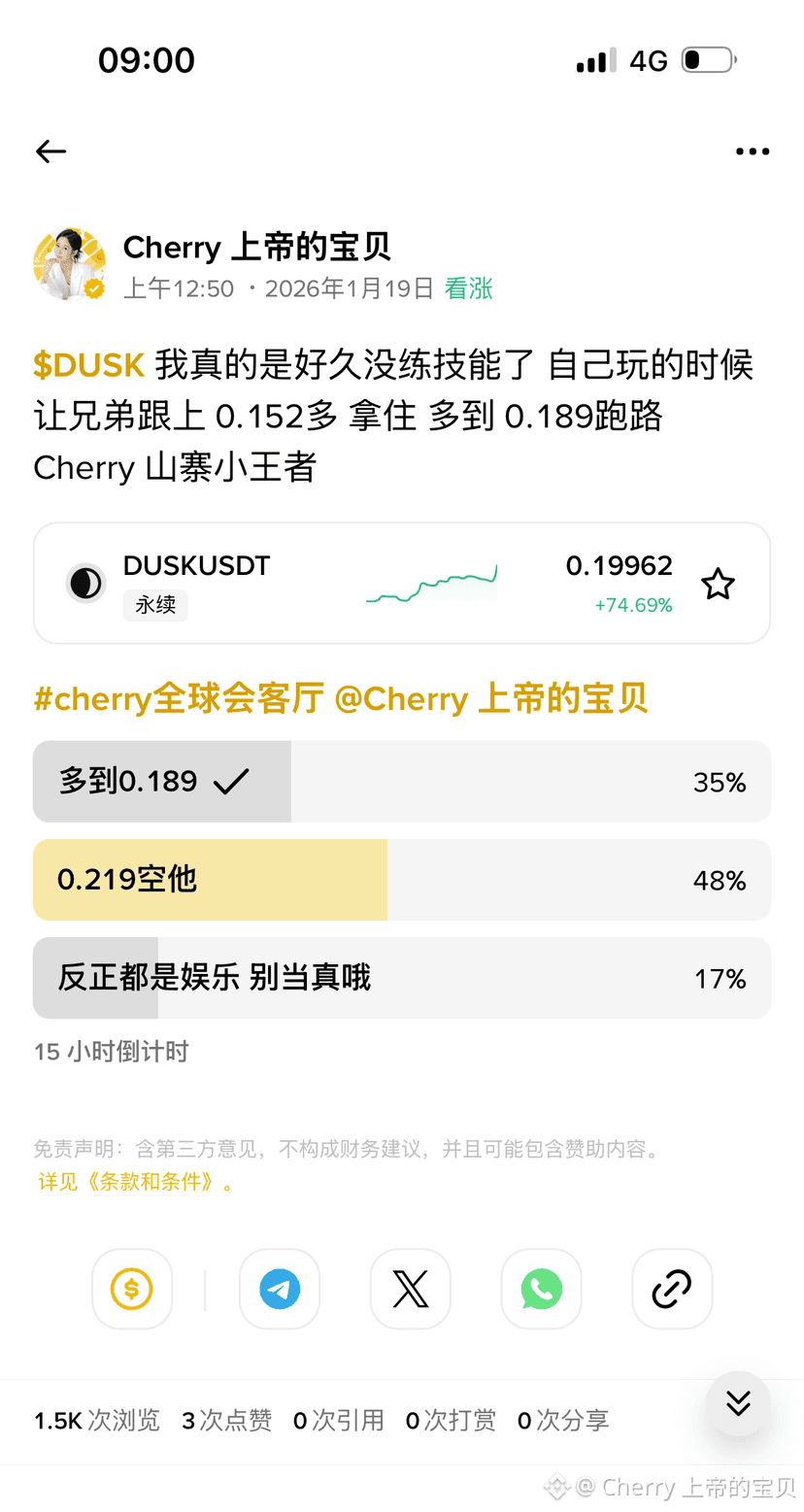The width and height of the screenshot is (804, 1512).
Task: Open Cherry 上帝的宝贝's profile avatar
Action: 69,264
